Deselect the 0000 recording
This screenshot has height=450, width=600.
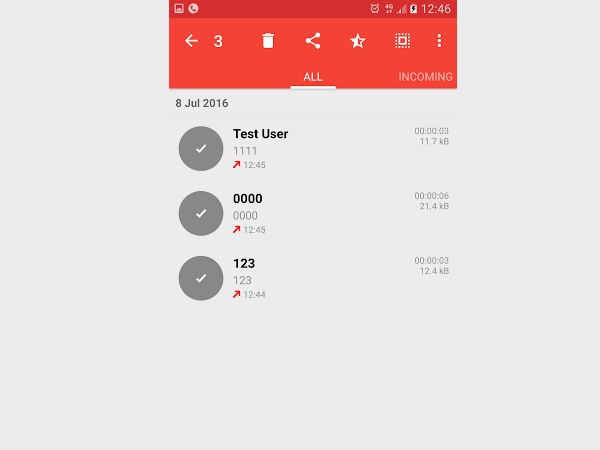(201, 213)
